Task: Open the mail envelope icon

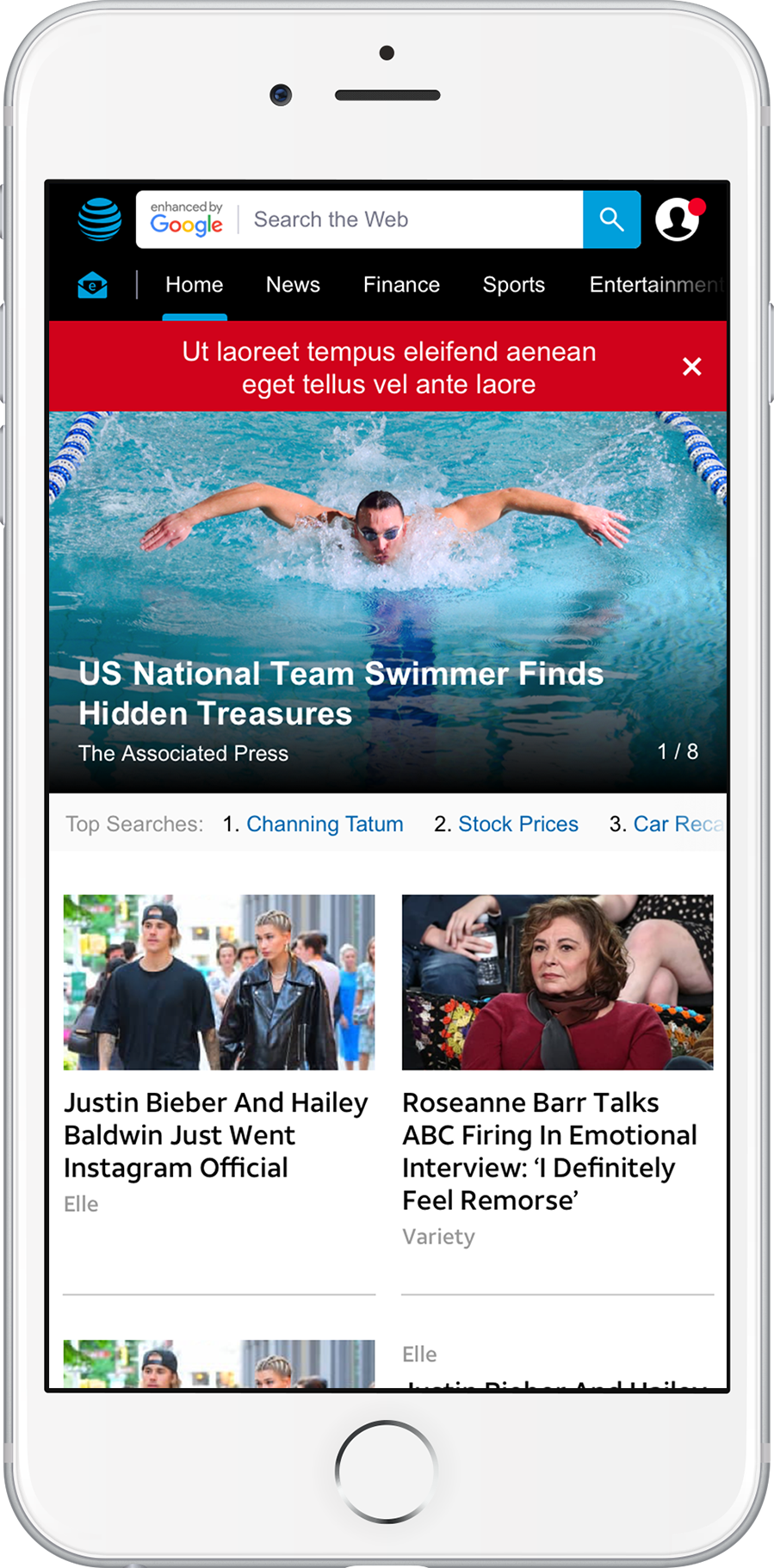Action: click(93, 285)
